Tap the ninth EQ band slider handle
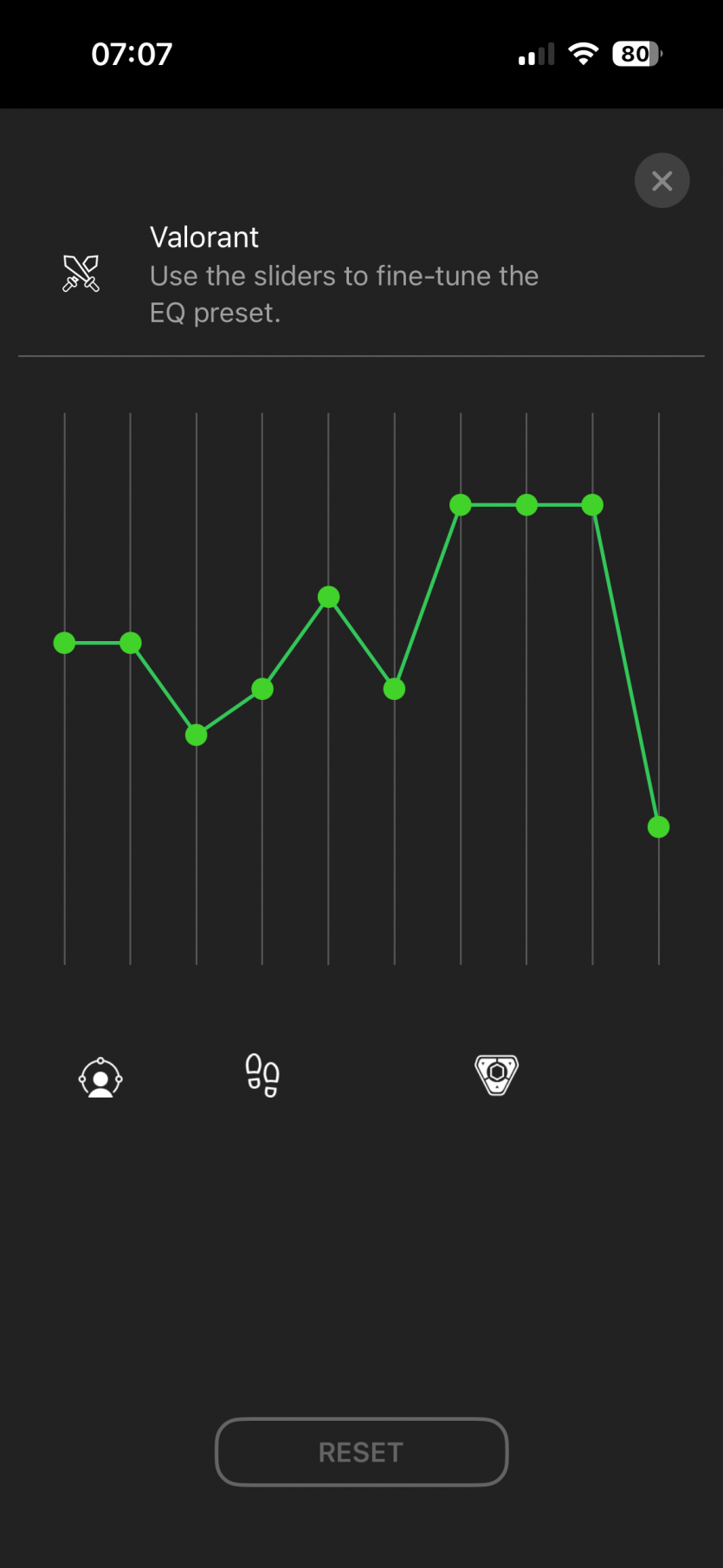 592,505
